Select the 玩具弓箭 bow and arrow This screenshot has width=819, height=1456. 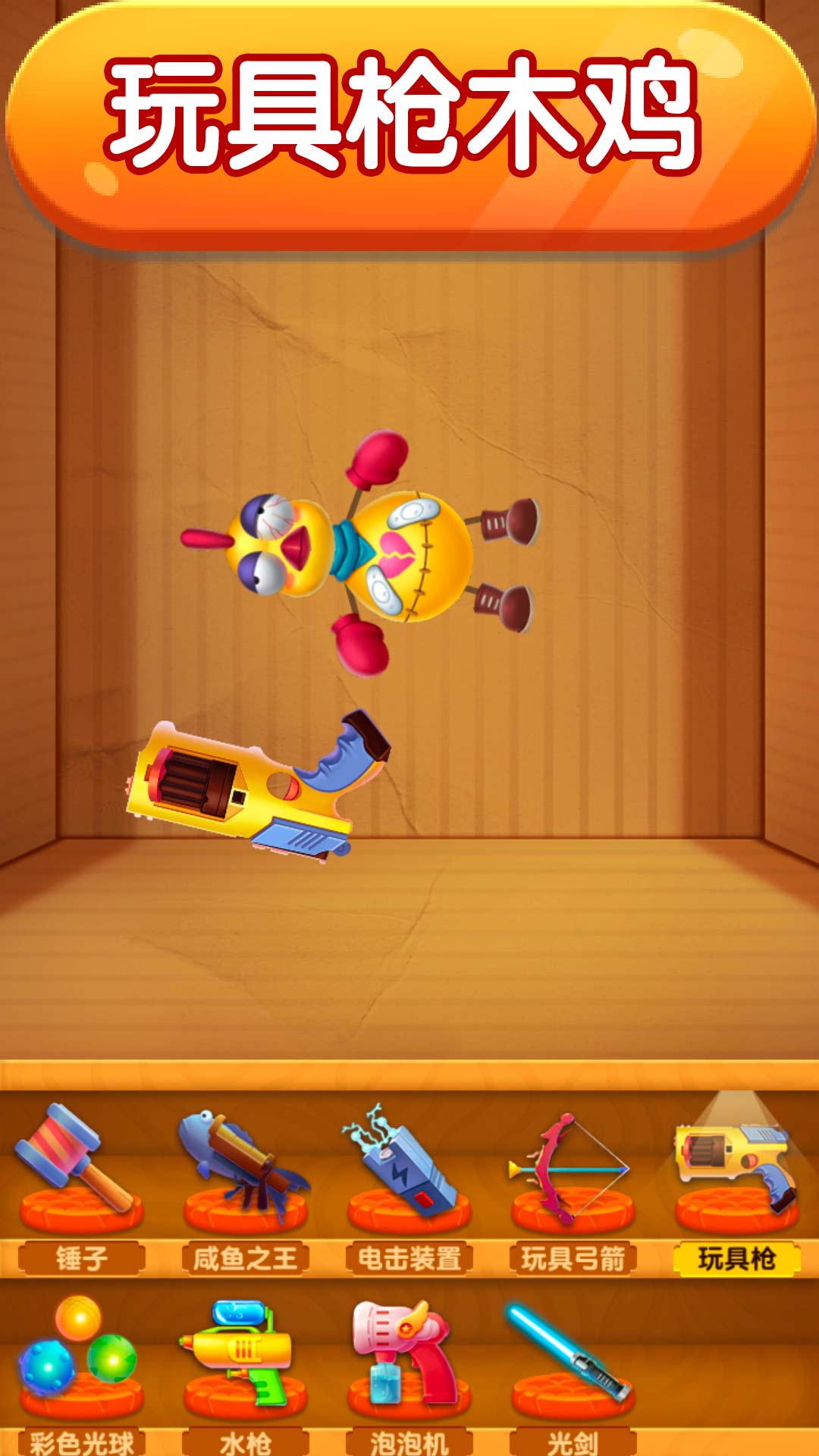(573, 1168)
